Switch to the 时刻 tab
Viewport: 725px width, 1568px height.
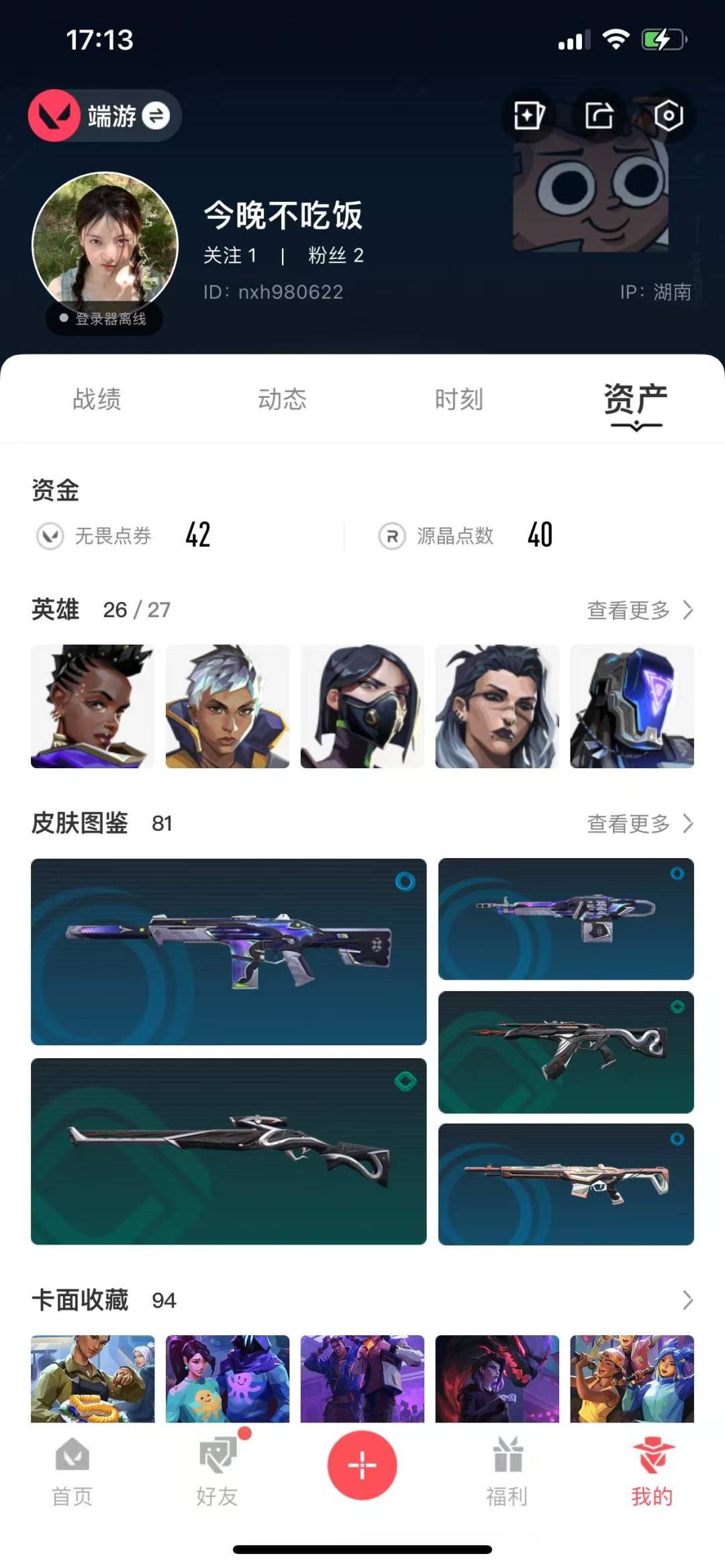point(459,399)
